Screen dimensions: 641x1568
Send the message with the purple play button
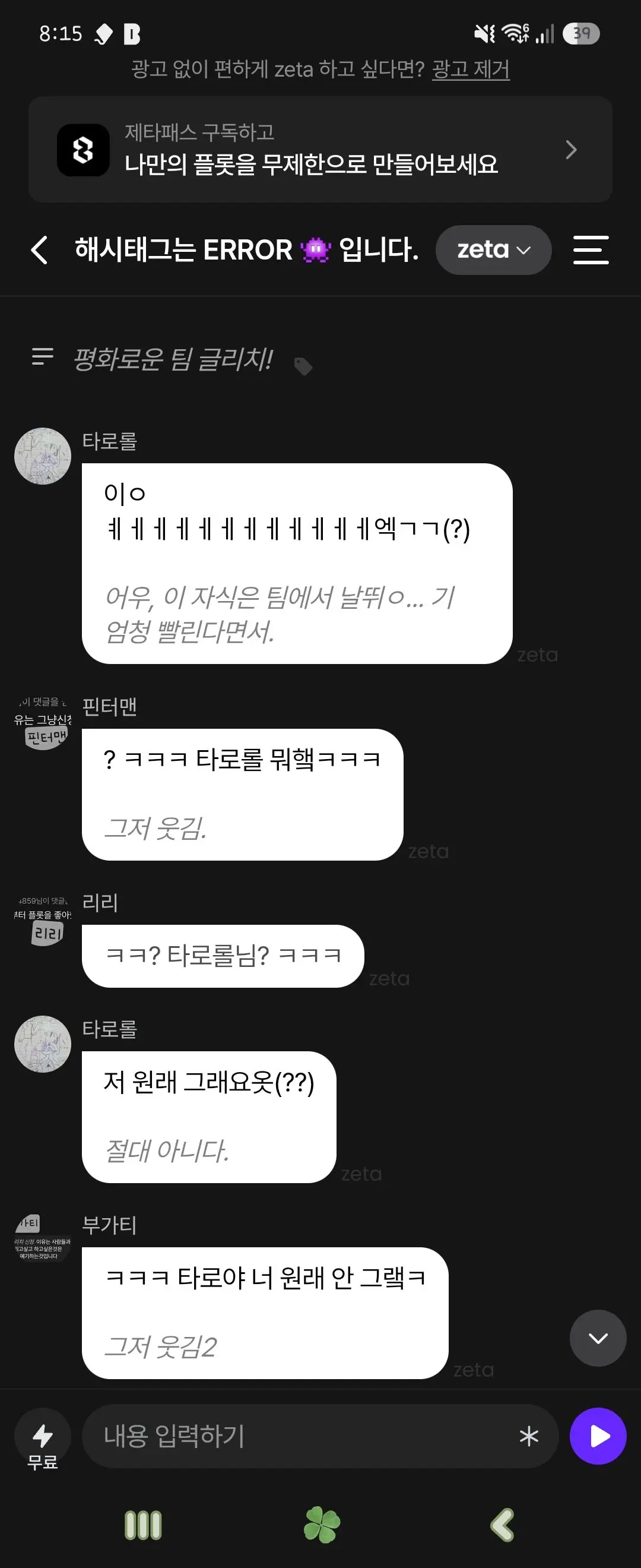pyautogui.click(x=598, y=1436)
